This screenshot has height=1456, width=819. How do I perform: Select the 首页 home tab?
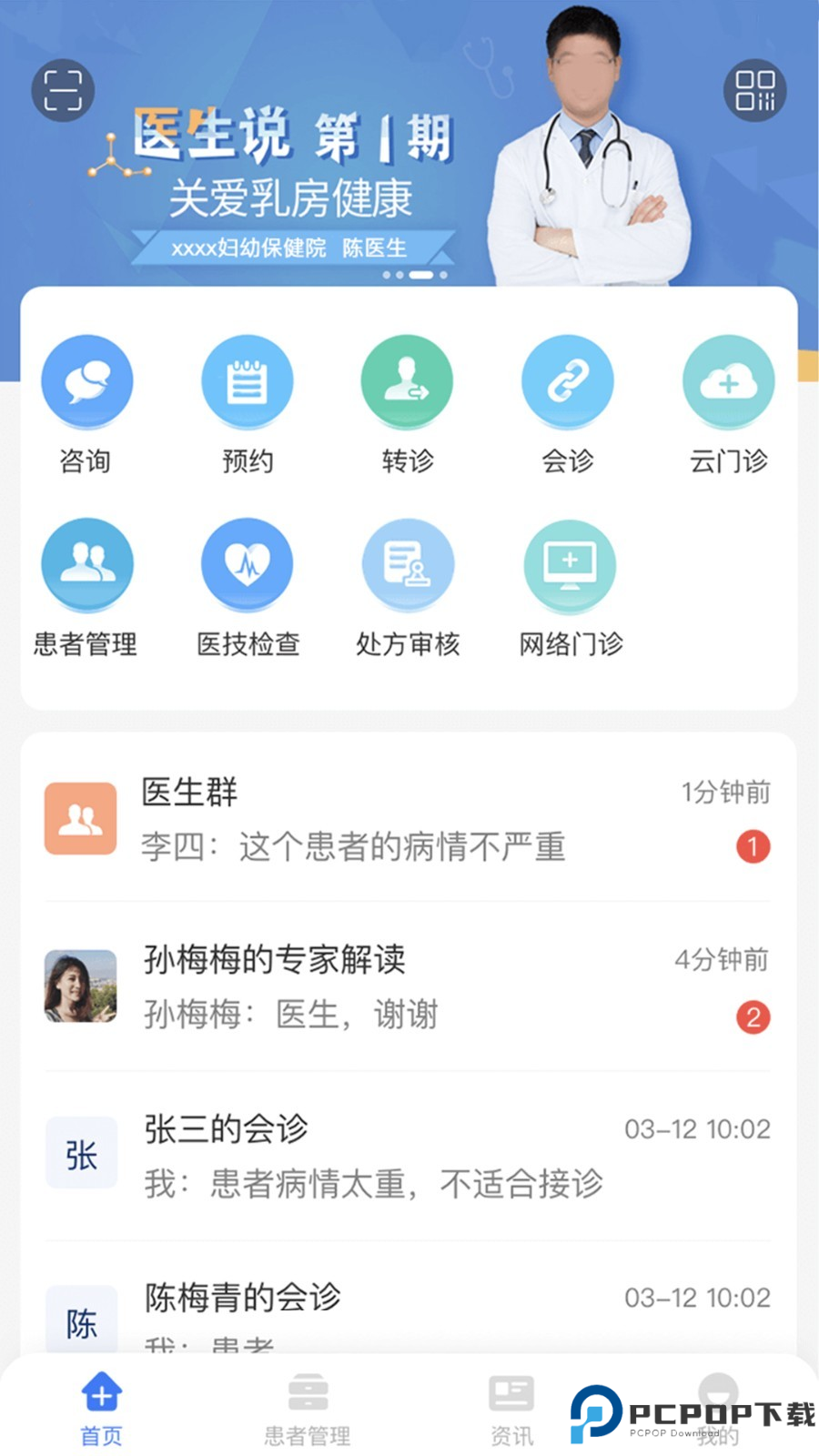click(102, 1406)
